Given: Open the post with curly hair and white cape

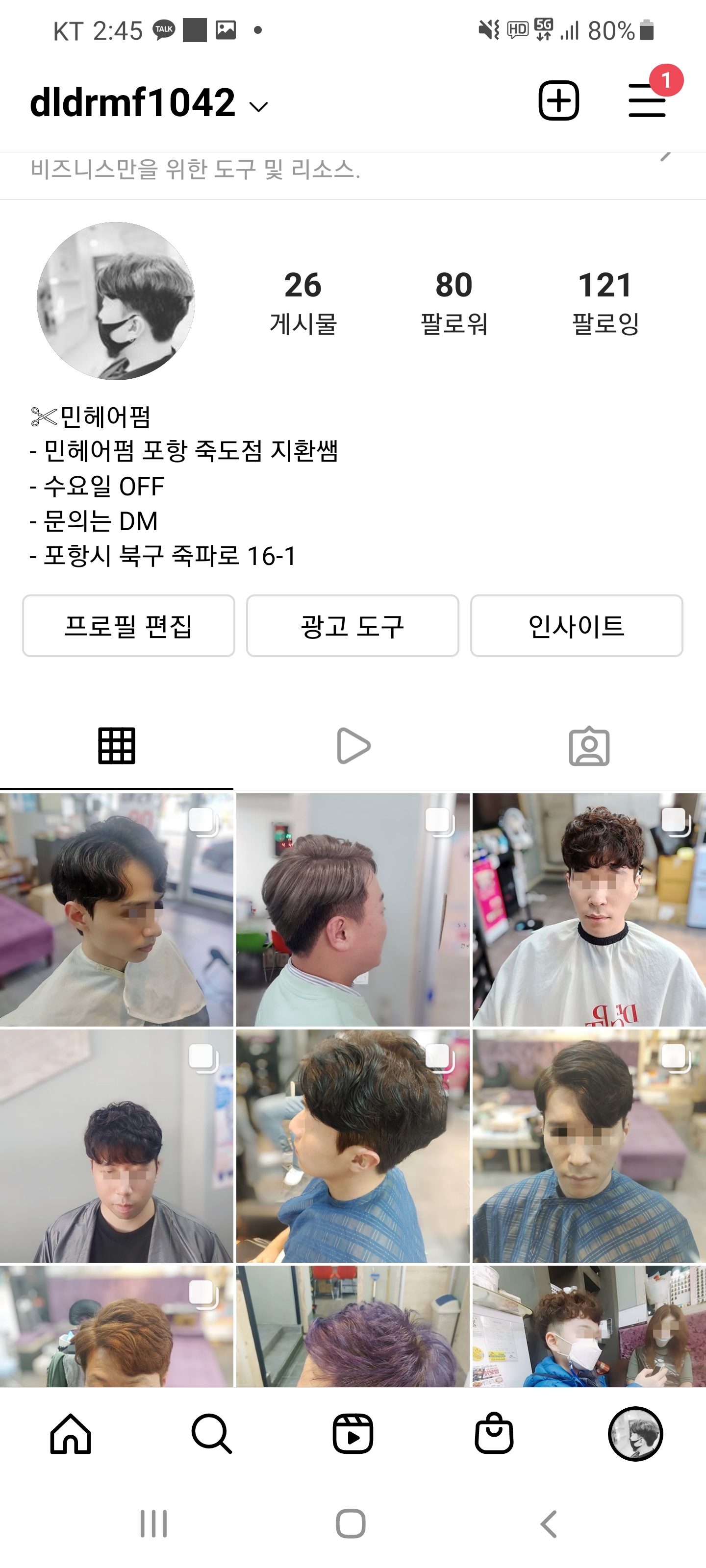Looking at the screenshot, I should click(589, 909).
